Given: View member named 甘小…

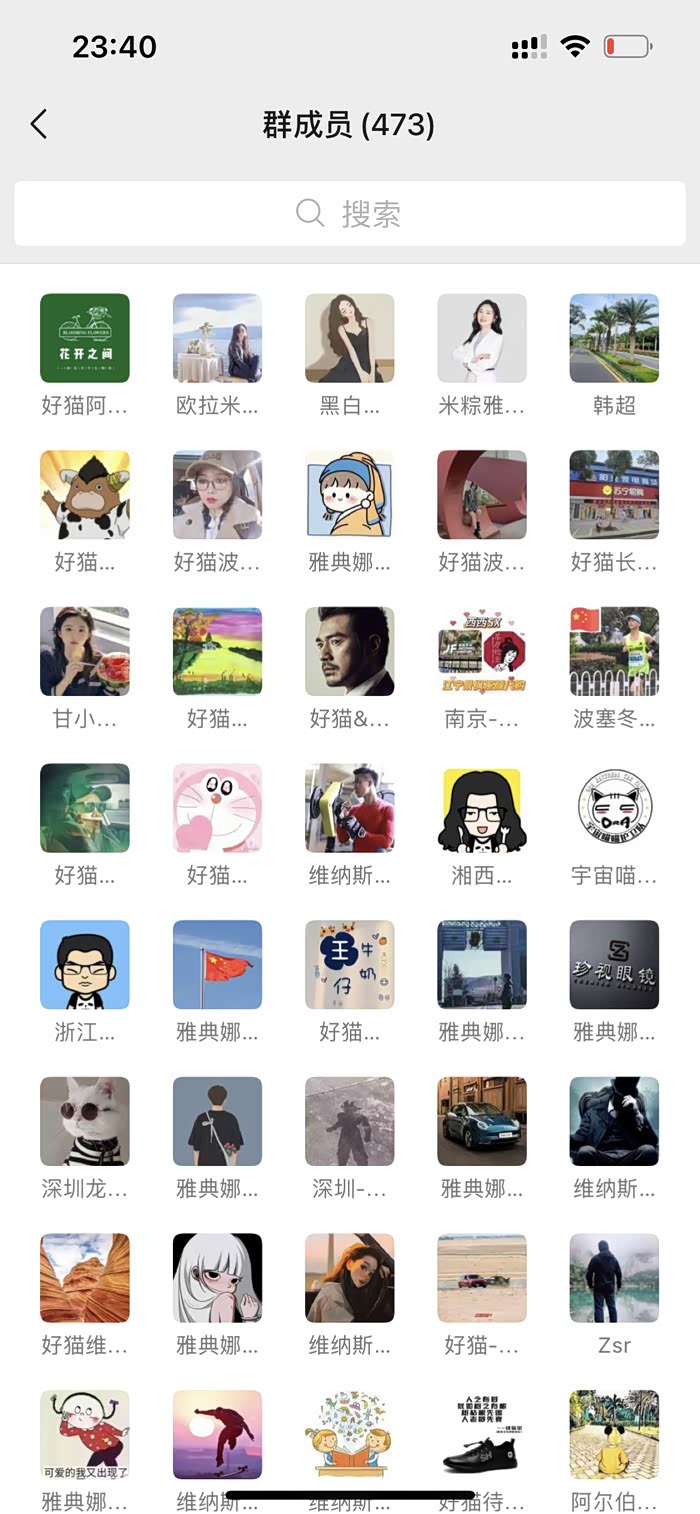Looking at the screenshot, I should pyautogui.click(x=85, y=651).
